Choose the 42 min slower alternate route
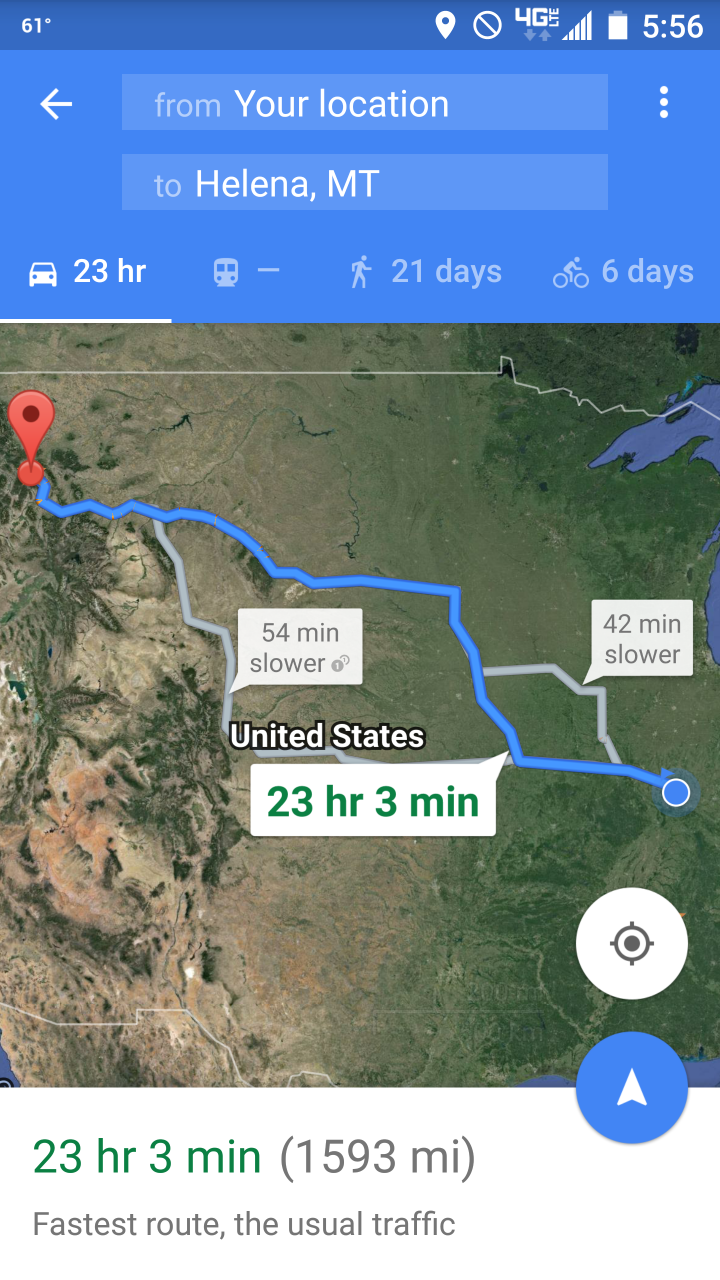This screenshot has width=720, height=1280. pyautogui.click(x=641, y=639)
